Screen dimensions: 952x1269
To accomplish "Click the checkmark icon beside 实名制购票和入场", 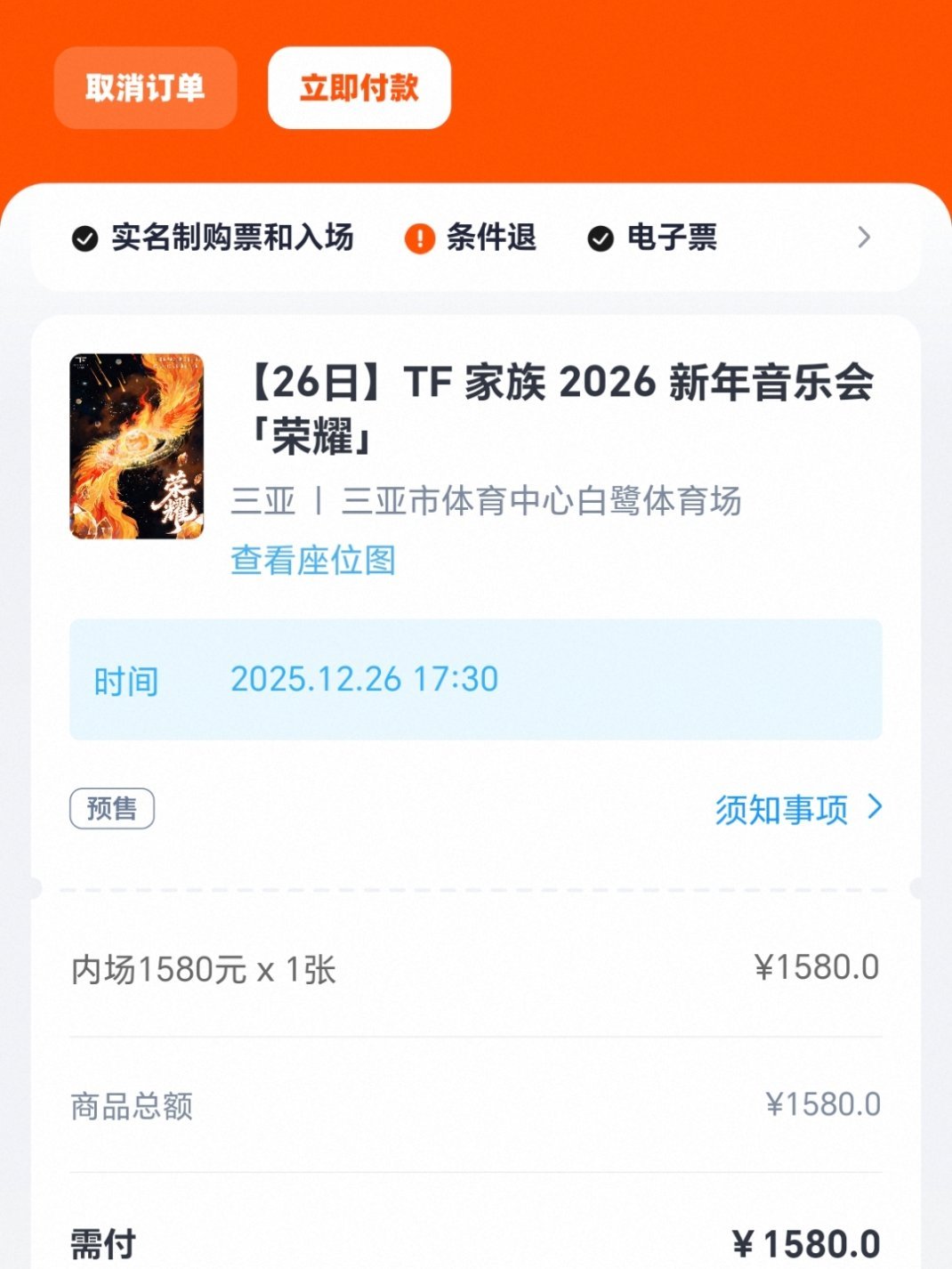I will click(85, 238).
